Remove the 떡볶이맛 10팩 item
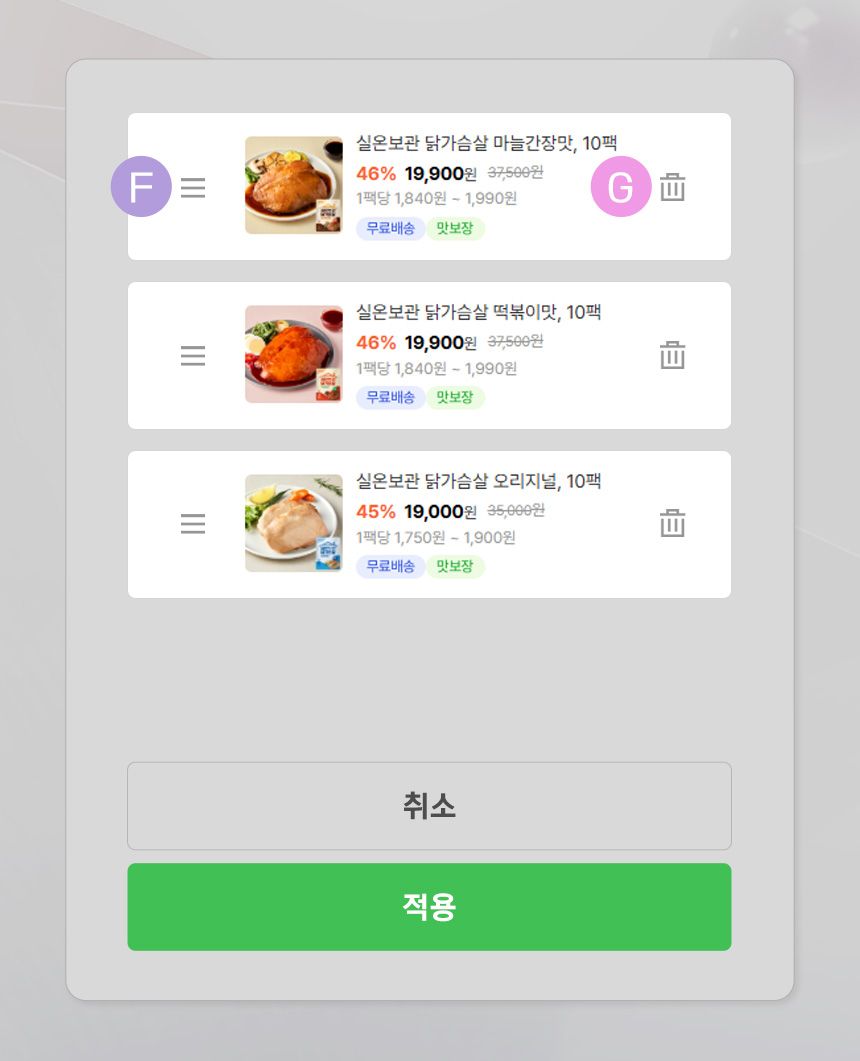 (x=673, y=355)
